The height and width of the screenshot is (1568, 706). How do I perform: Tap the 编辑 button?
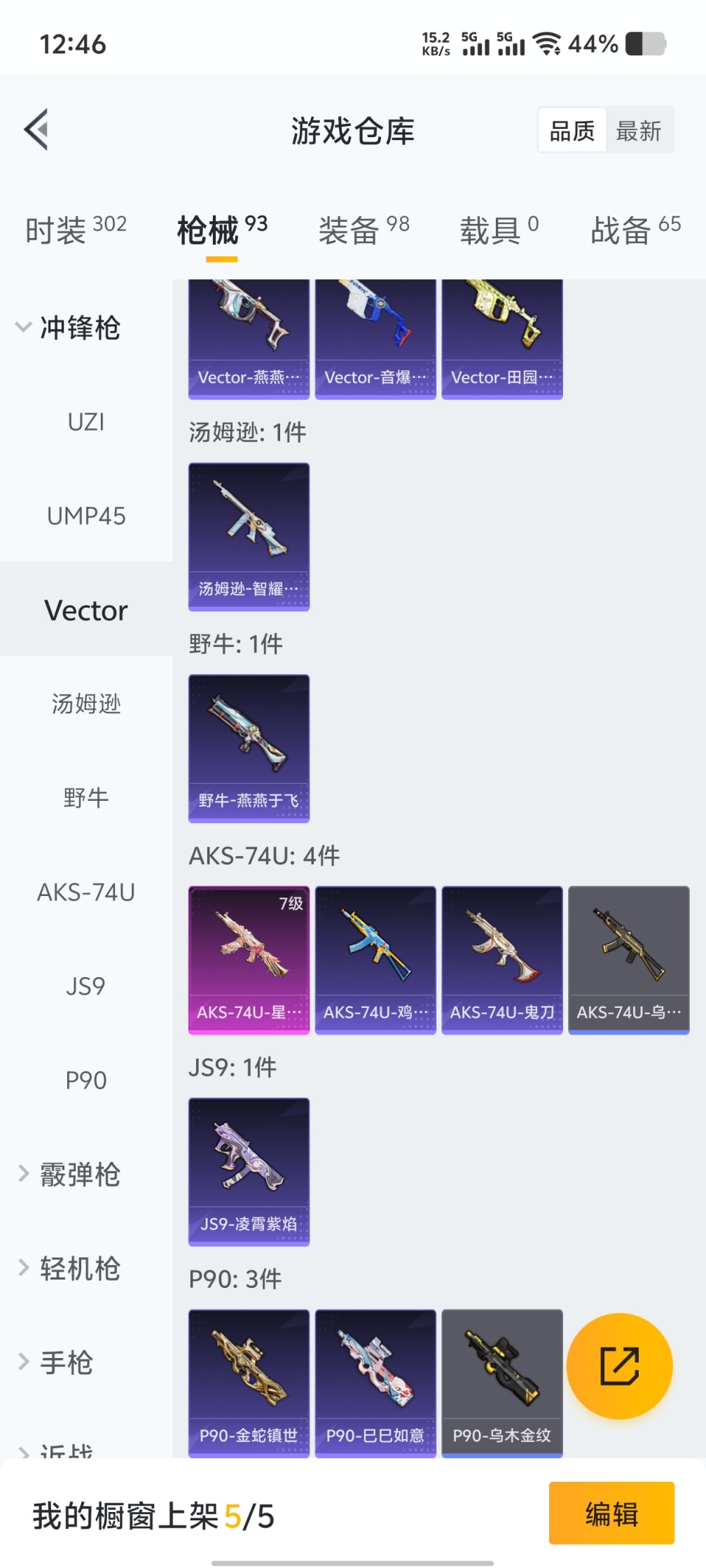[611, 1515]
